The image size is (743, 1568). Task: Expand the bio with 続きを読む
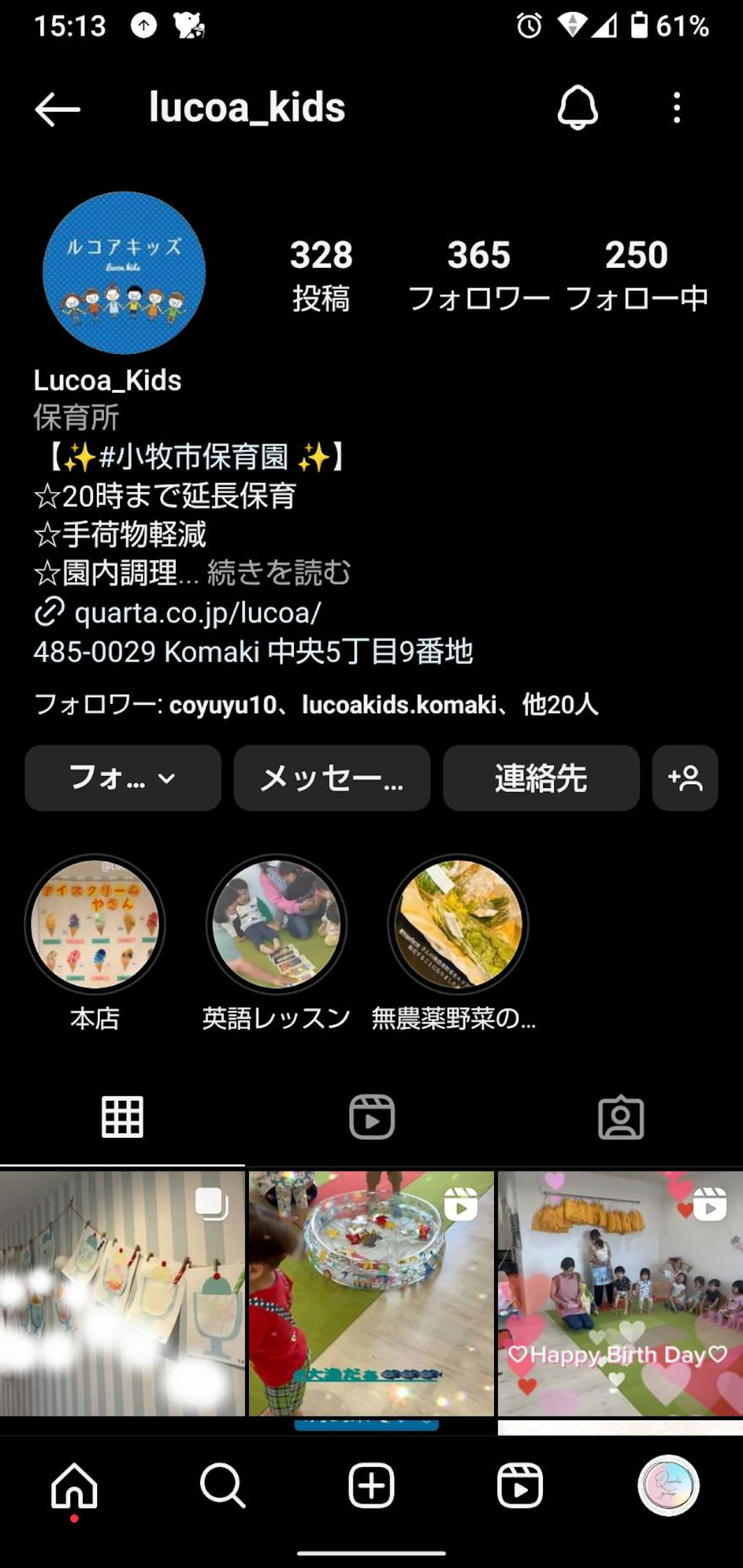coord(279,572)
